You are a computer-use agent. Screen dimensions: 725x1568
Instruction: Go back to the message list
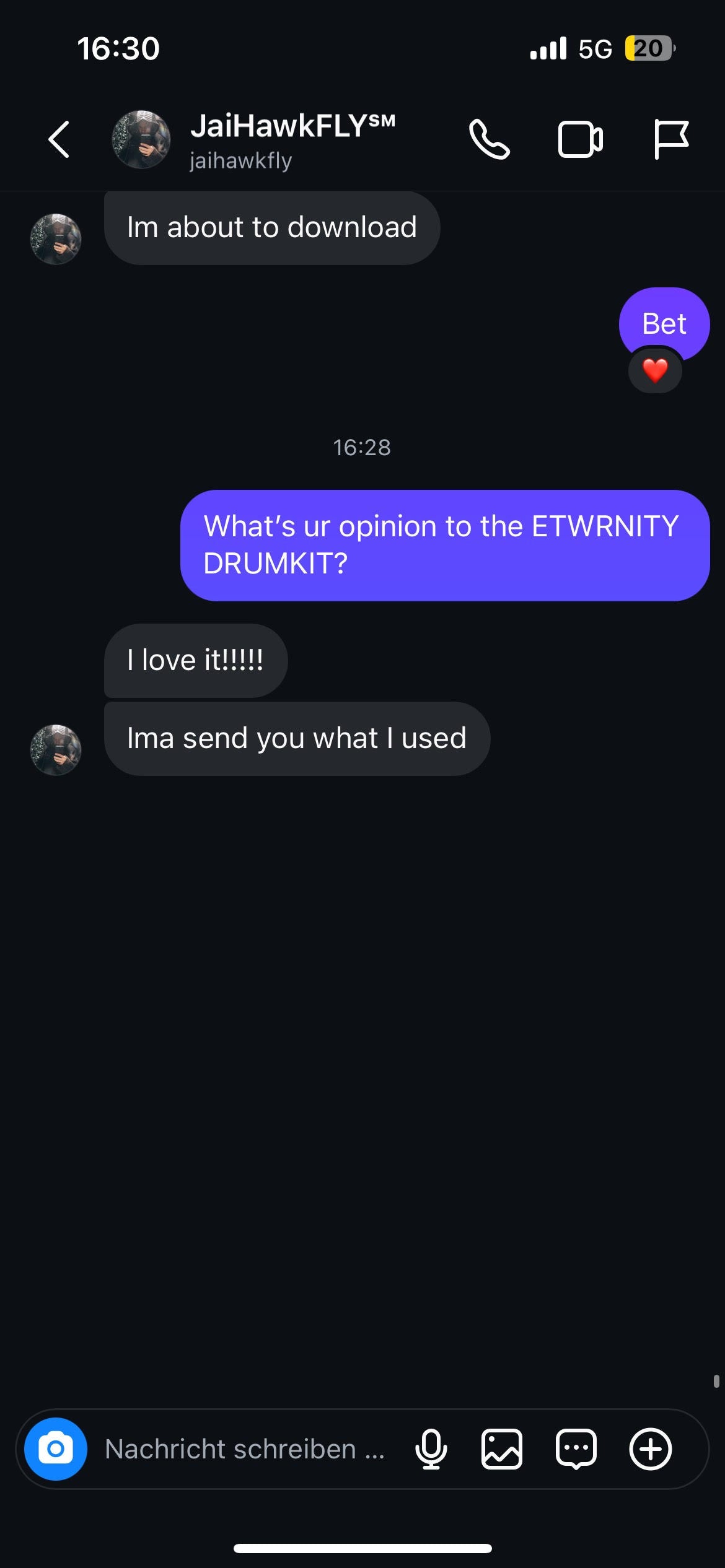(x=59, y=139)
